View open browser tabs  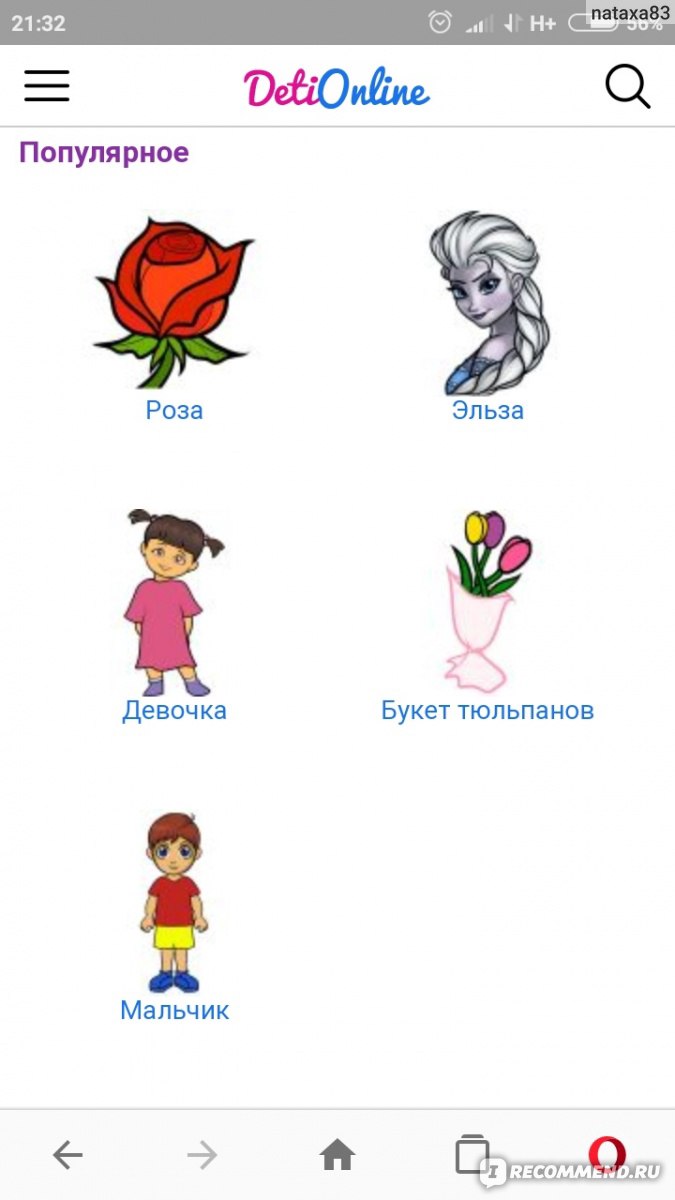(472, 1154)
